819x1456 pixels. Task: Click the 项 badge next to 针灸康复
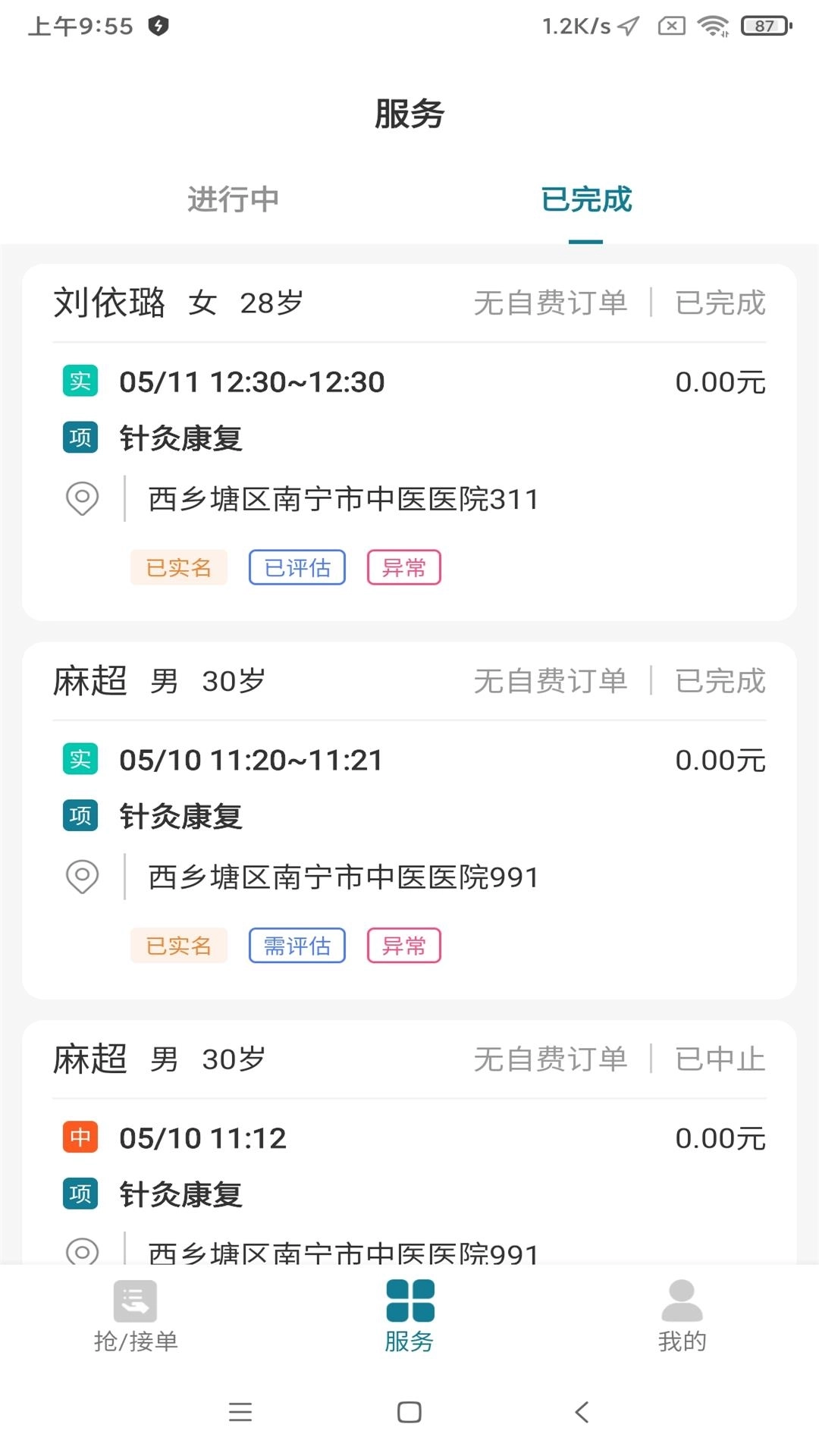[x=79, y=438]
